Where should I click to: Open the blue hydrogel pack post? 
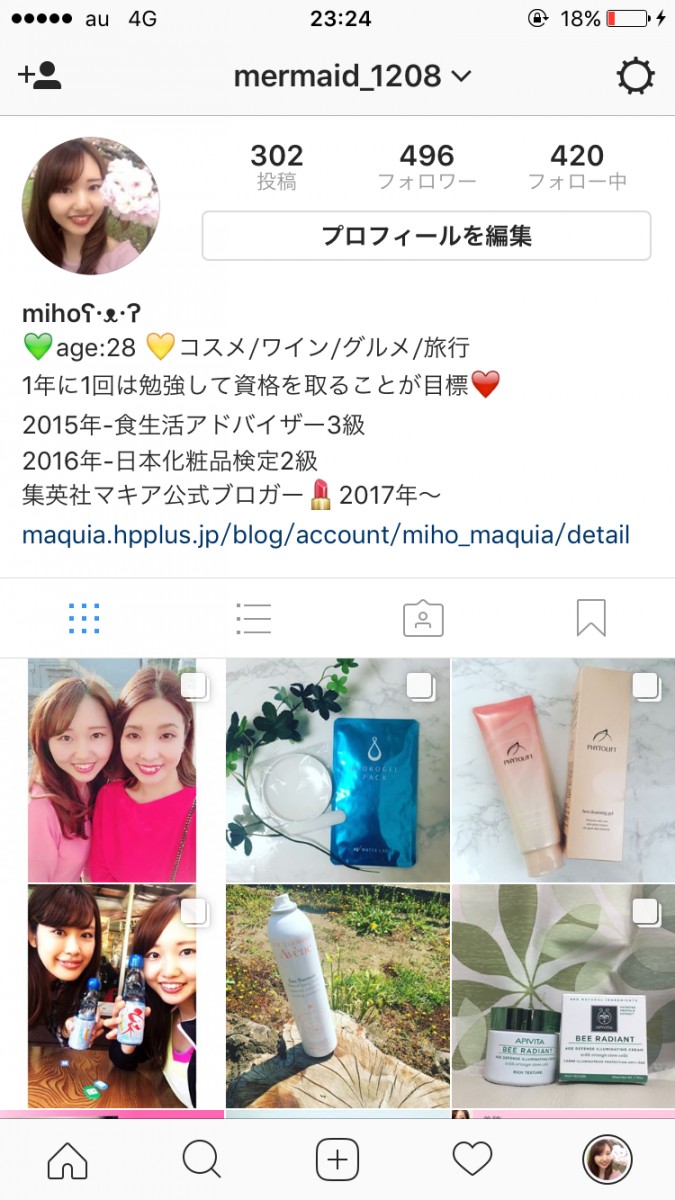[337, 769]
